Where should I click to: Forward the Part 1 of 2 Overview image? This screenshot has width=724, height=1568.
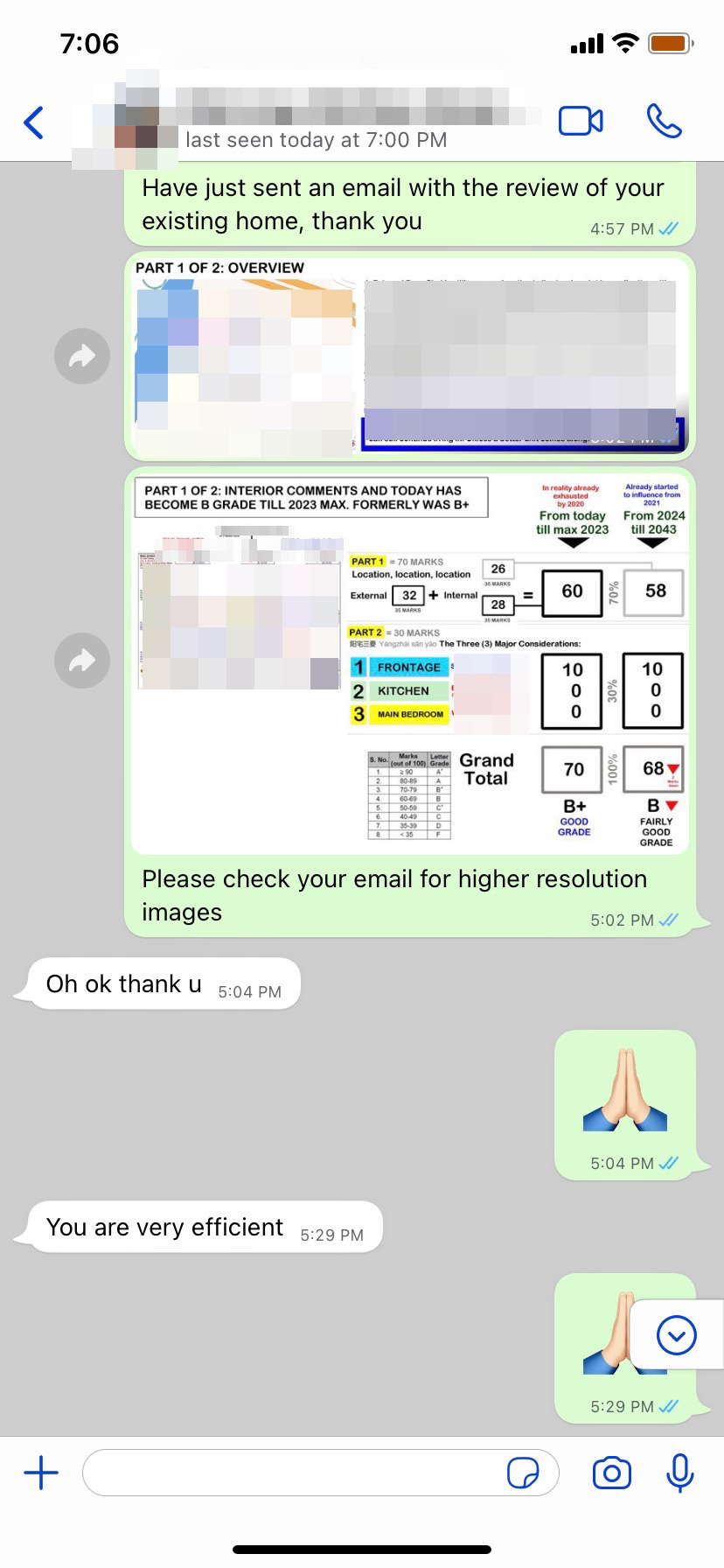pos(82,356)
